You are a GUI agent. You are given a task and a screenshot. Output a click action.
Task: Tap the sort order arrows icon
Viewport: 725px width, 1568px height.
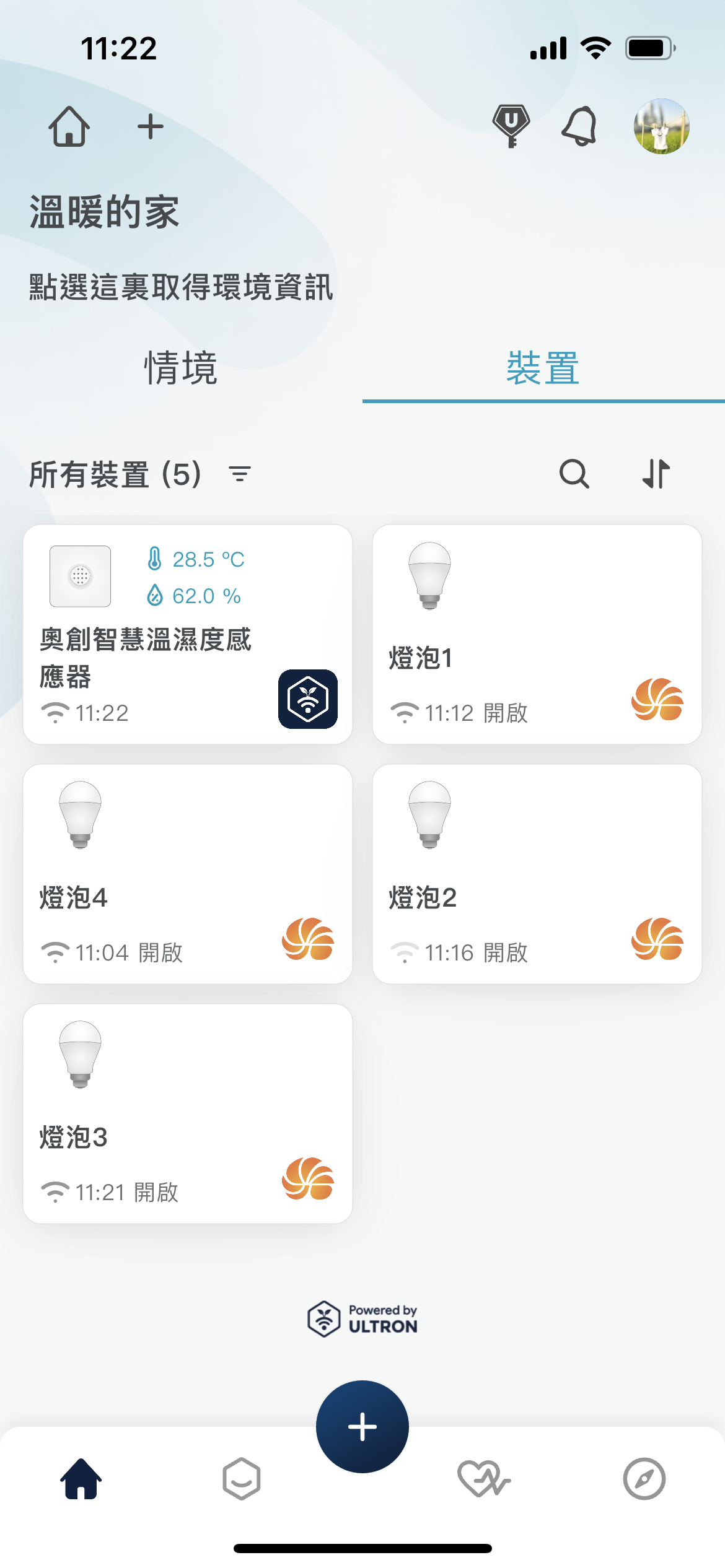click(656, 474)
